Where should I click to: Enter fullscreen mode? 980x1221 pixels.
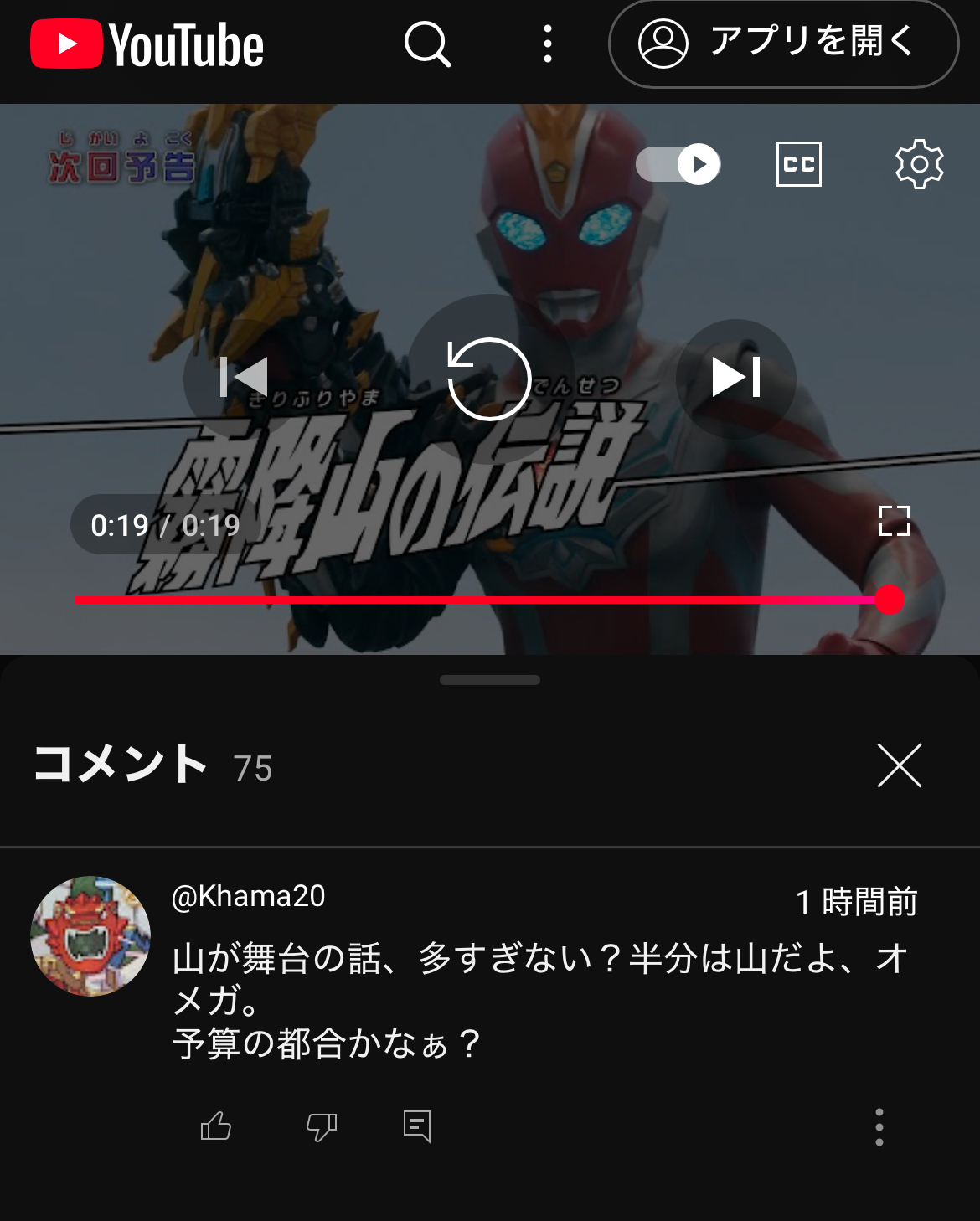point(894,521)
